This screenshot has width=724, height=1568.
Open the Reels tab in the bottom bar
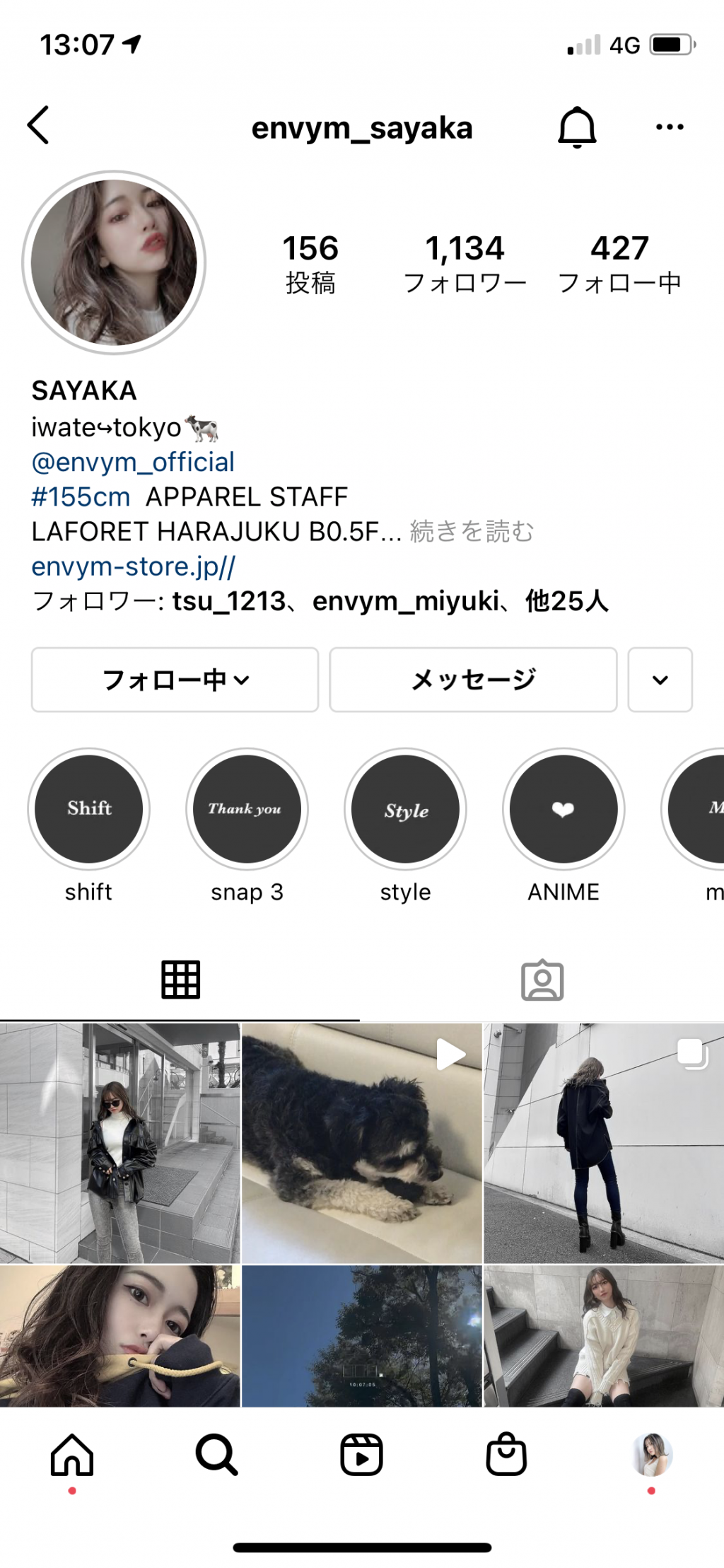pyautogui.click(x=361, y=1455)
